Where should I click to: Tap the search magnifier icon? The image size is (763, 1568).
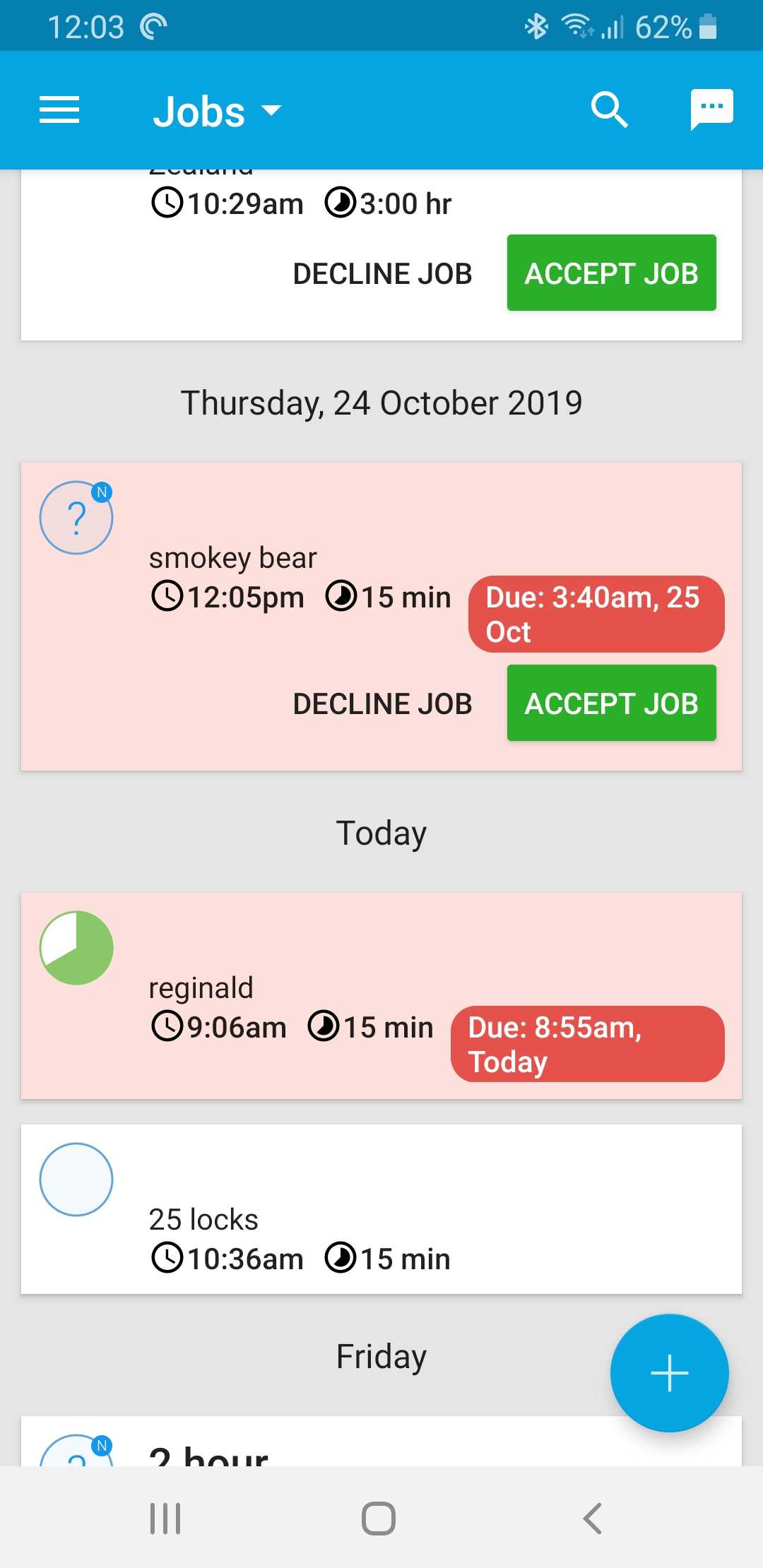[609, 110]
